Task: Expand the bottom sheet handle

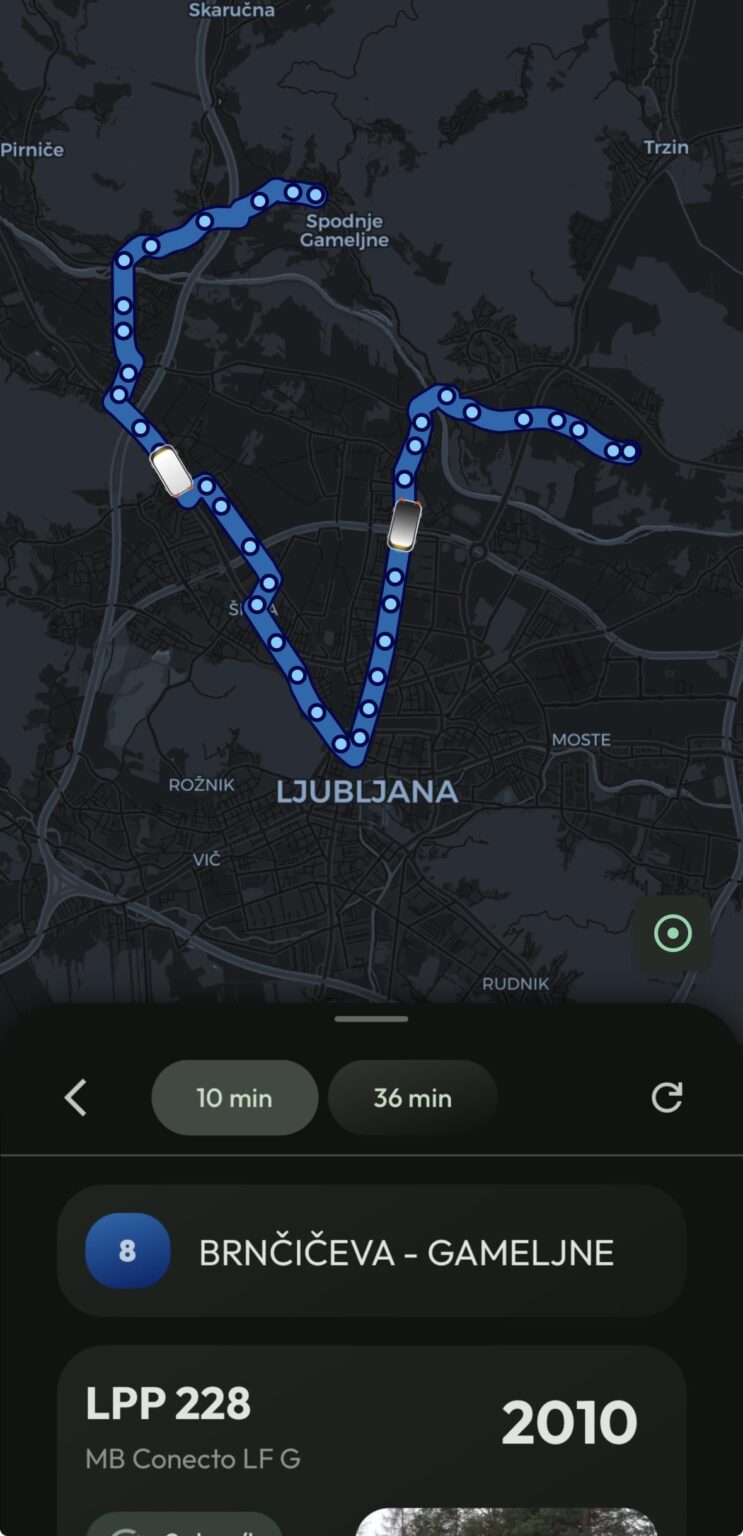Action: (x=371, y=1019)
